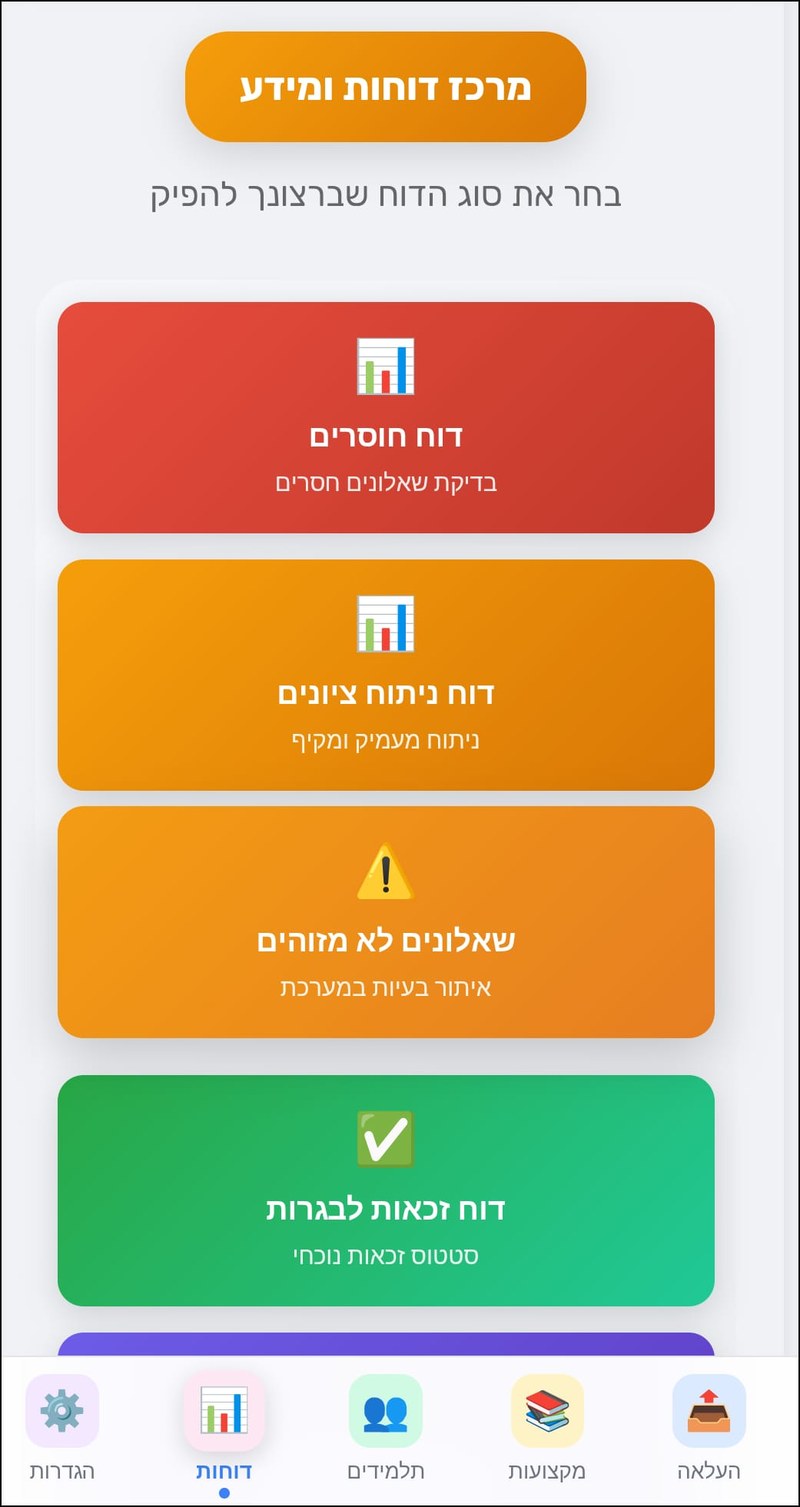Tap the bar chart icon on דוח חוסרים card
The height and width of the screenshot is (1507, 800).
coord(386,365)
